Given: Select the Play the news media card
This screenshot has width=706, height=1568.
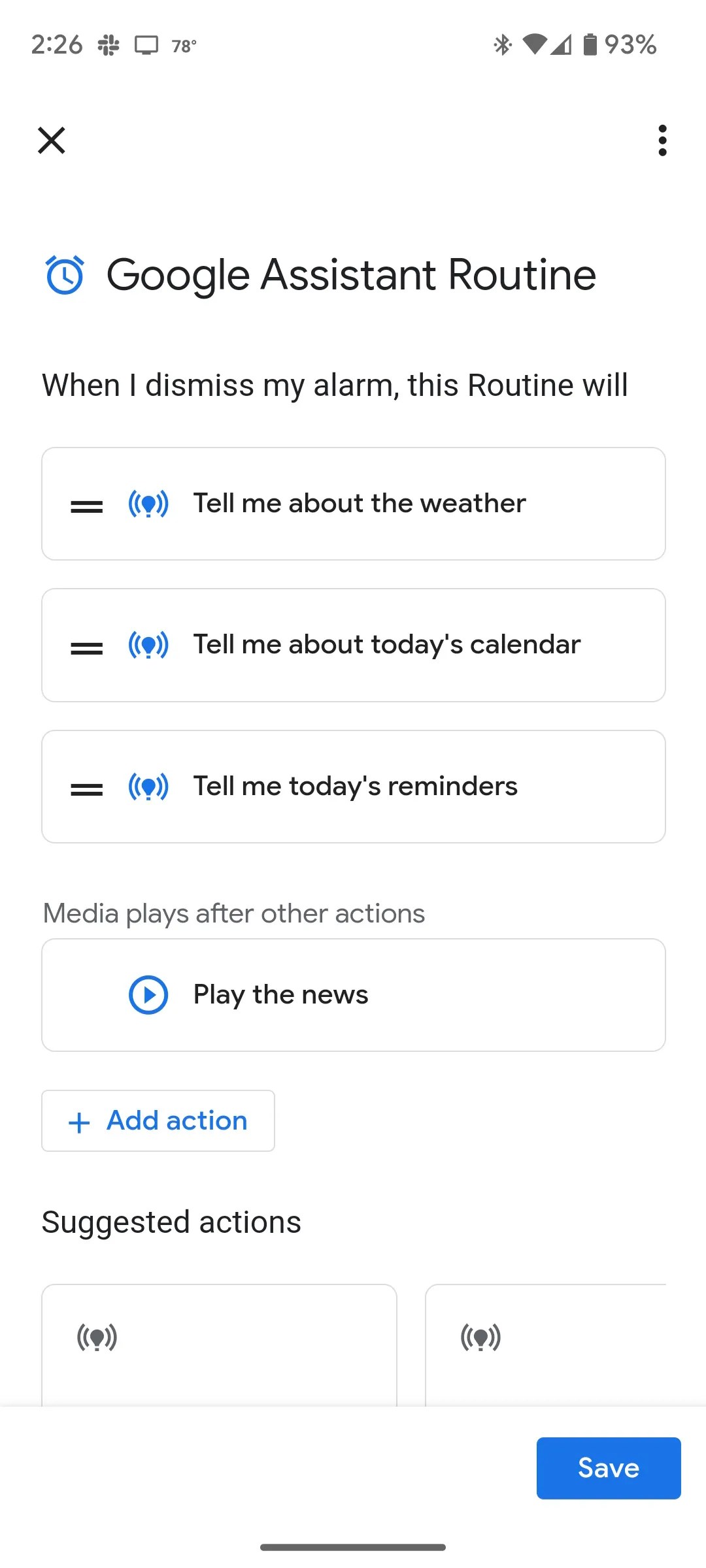Looking at the screenshot, I should coord(353,994).
